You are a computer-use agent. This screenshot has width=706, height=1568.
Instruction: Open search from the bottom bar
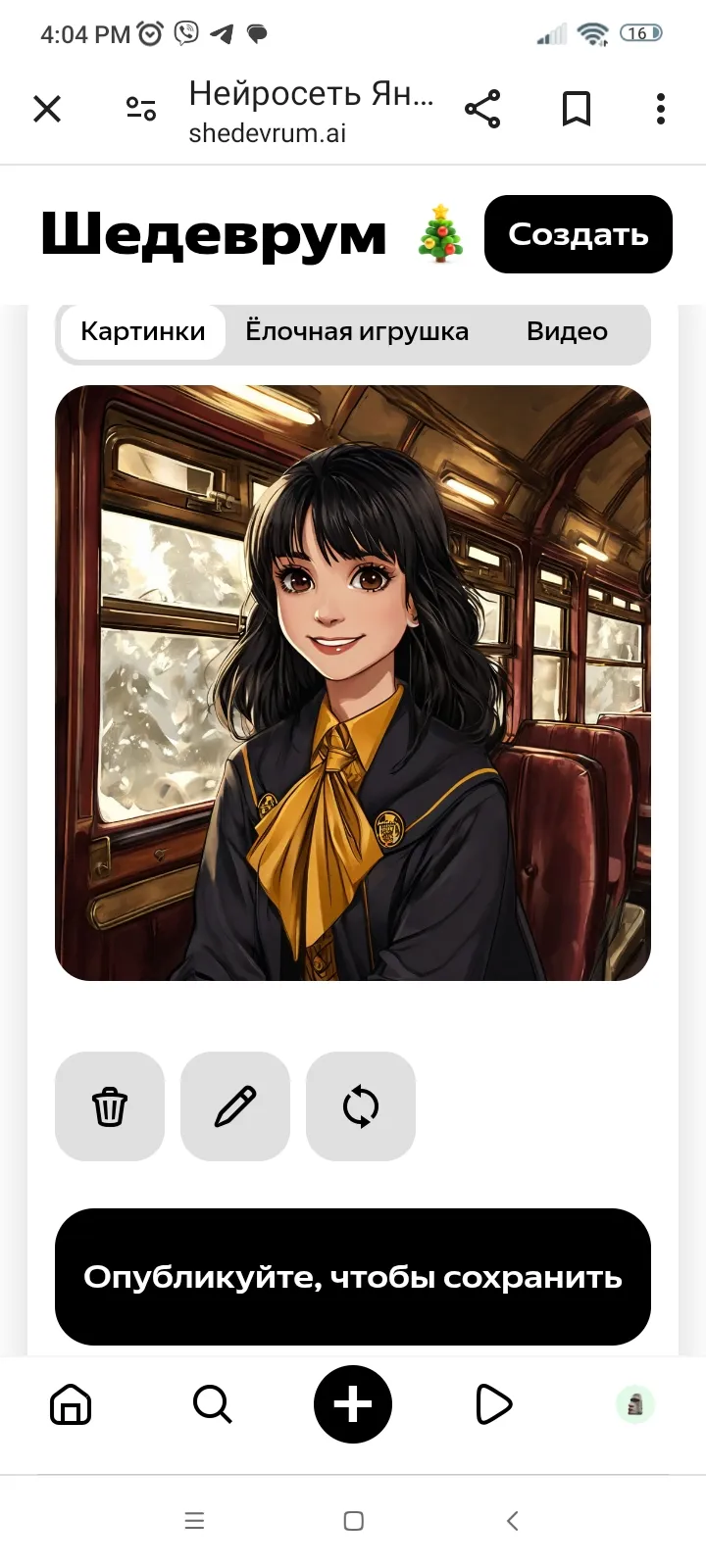212,1404
